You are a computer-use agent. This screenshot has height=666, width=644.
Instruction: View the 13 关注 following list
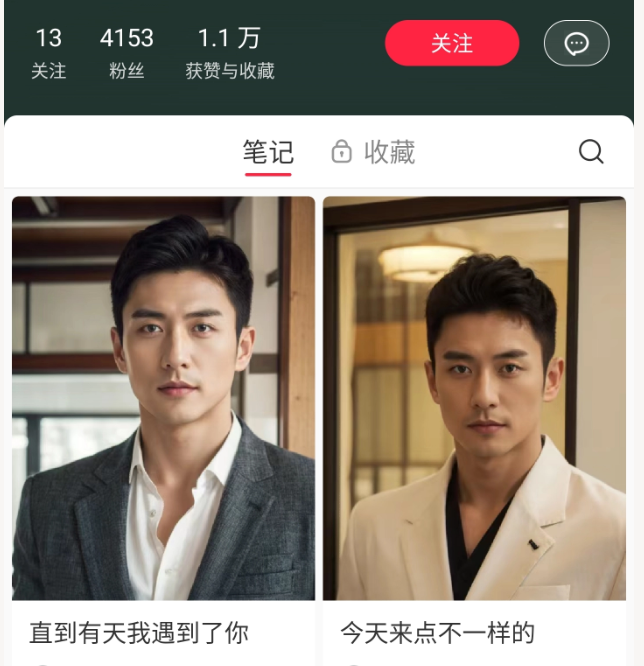(48, 54)
